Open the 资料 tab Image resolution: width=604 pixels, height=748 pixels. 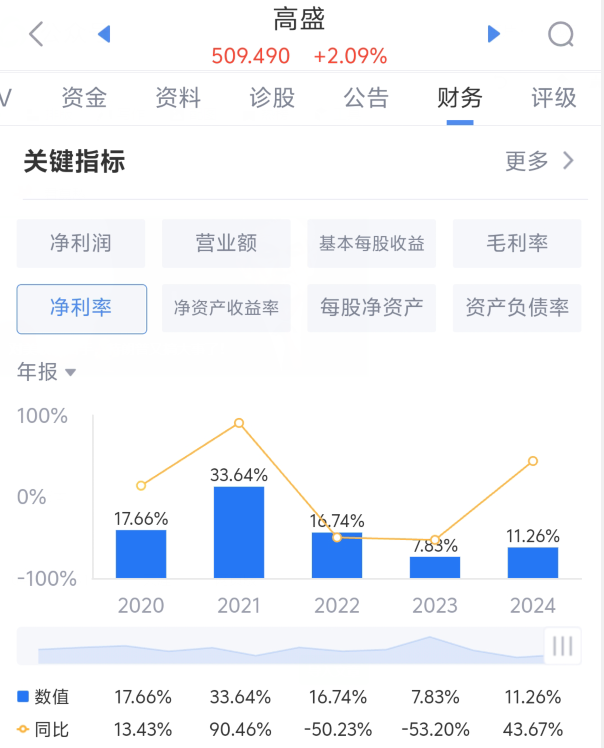tap(178, 98)
